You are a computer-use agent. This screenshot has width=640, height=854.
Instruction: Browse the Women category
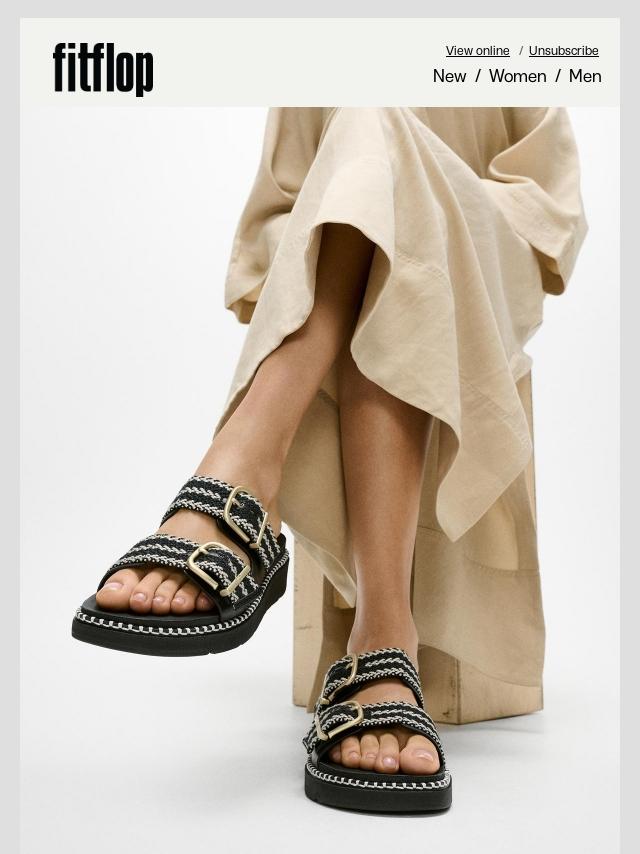pyautogui.click(x=517, y=76)
